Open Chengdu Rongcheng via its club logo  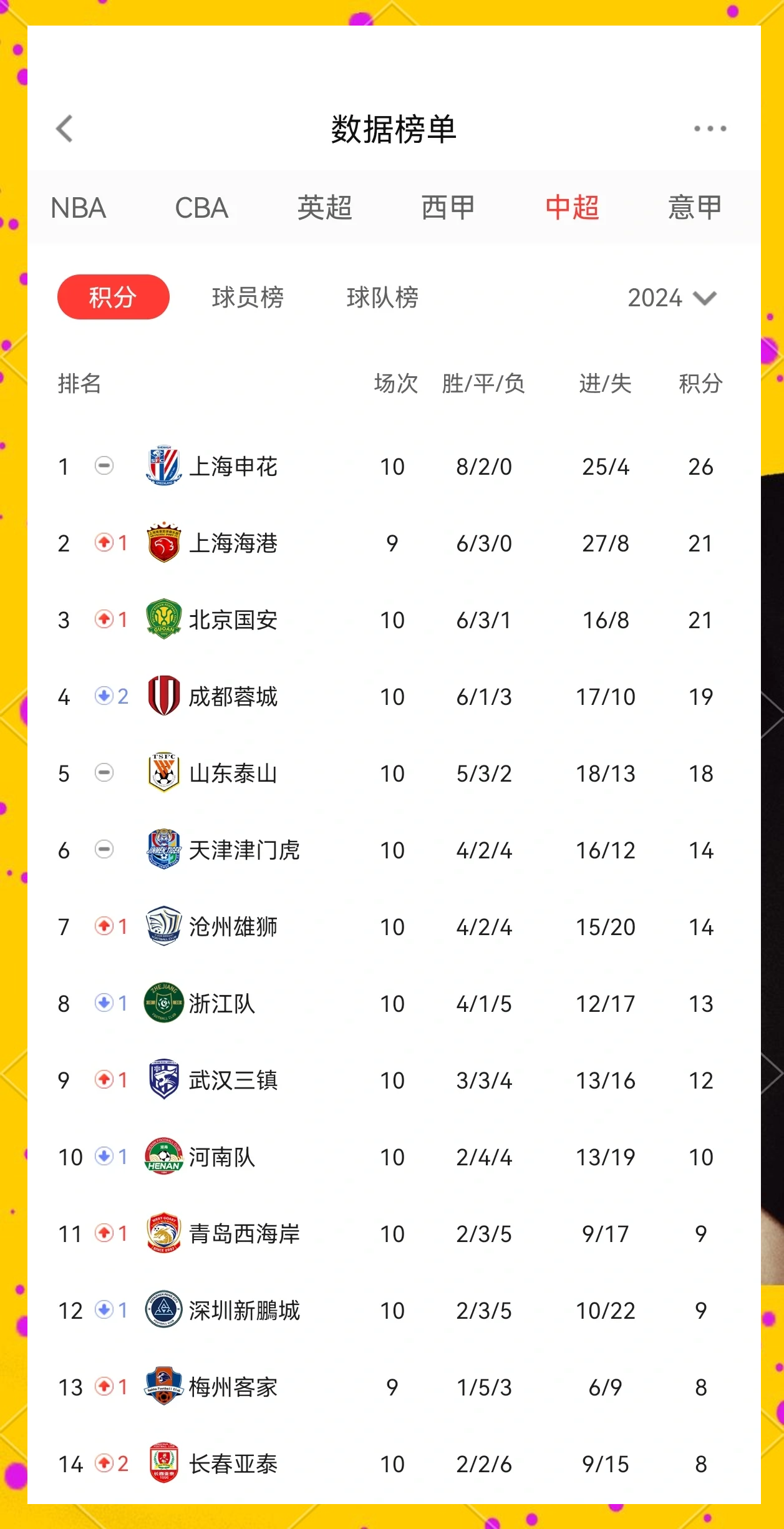coord(162,697)
